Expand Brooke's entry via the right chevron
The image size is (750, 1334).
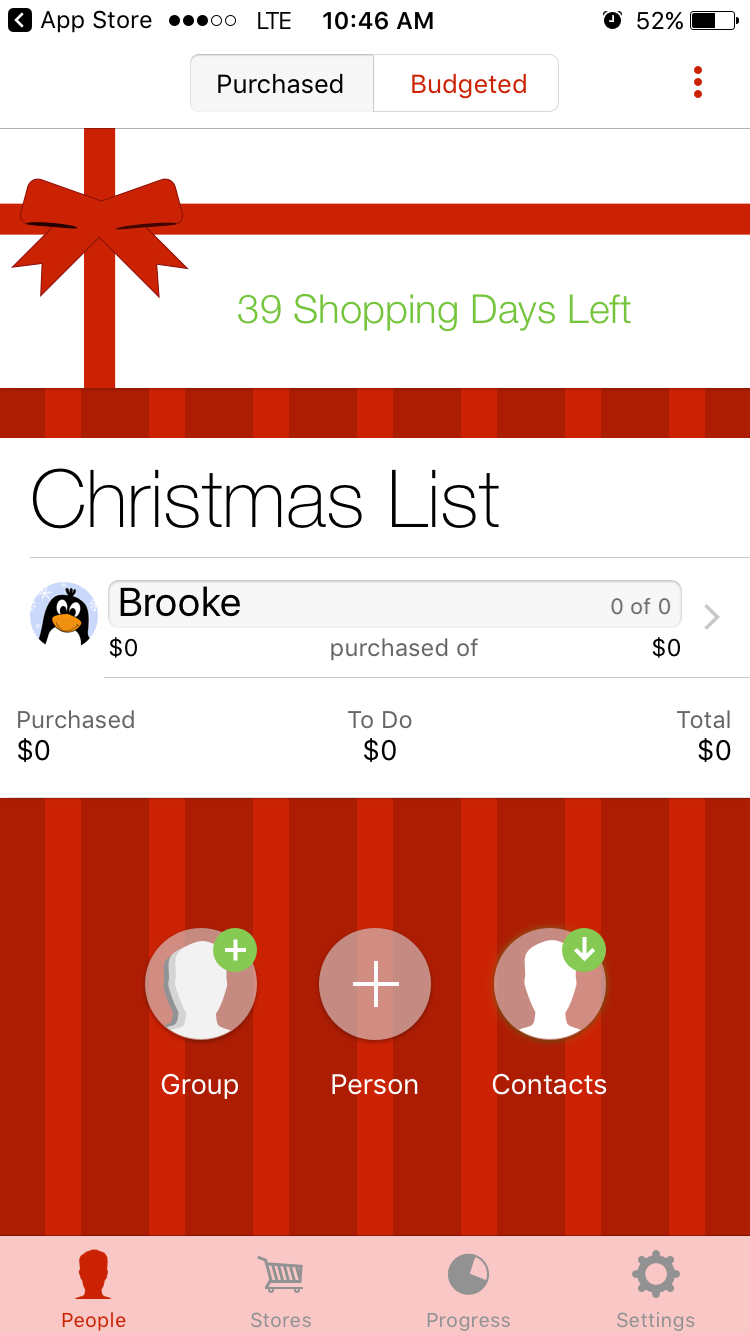click(711, 617)
